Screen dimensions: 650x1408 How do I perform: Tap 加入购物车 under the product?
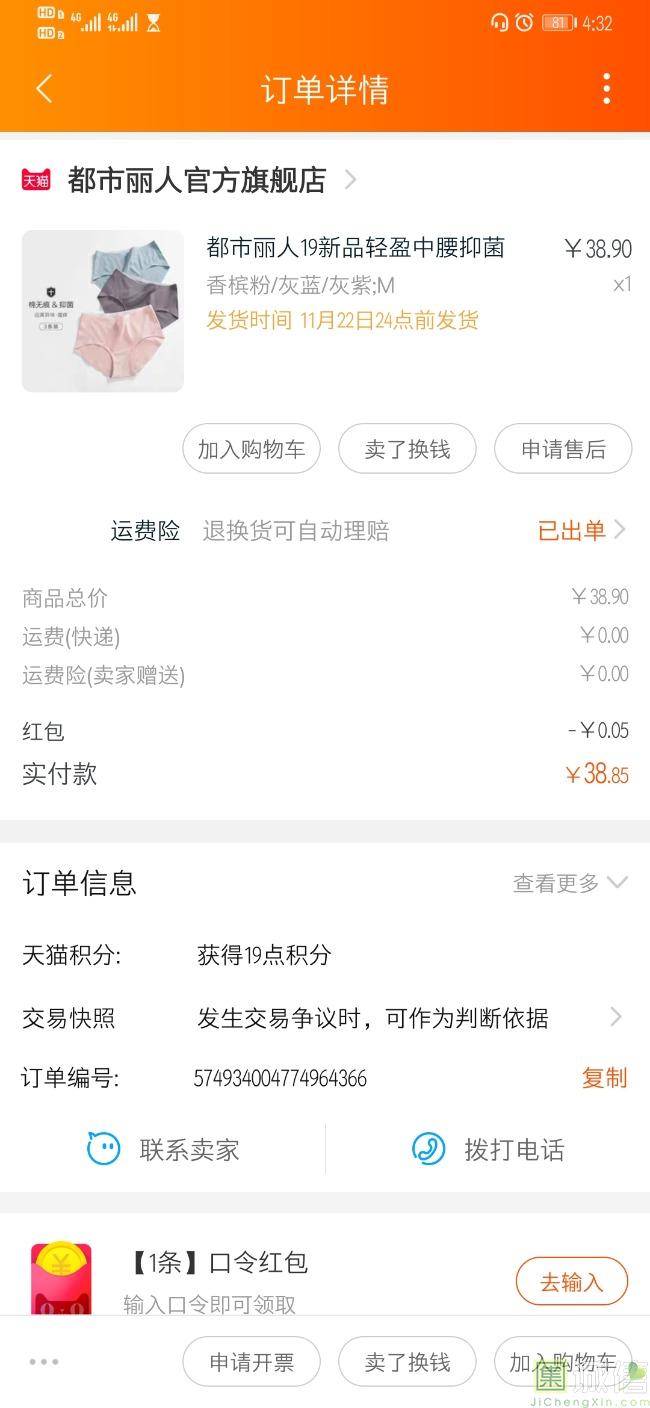click(x=251, y=449)
